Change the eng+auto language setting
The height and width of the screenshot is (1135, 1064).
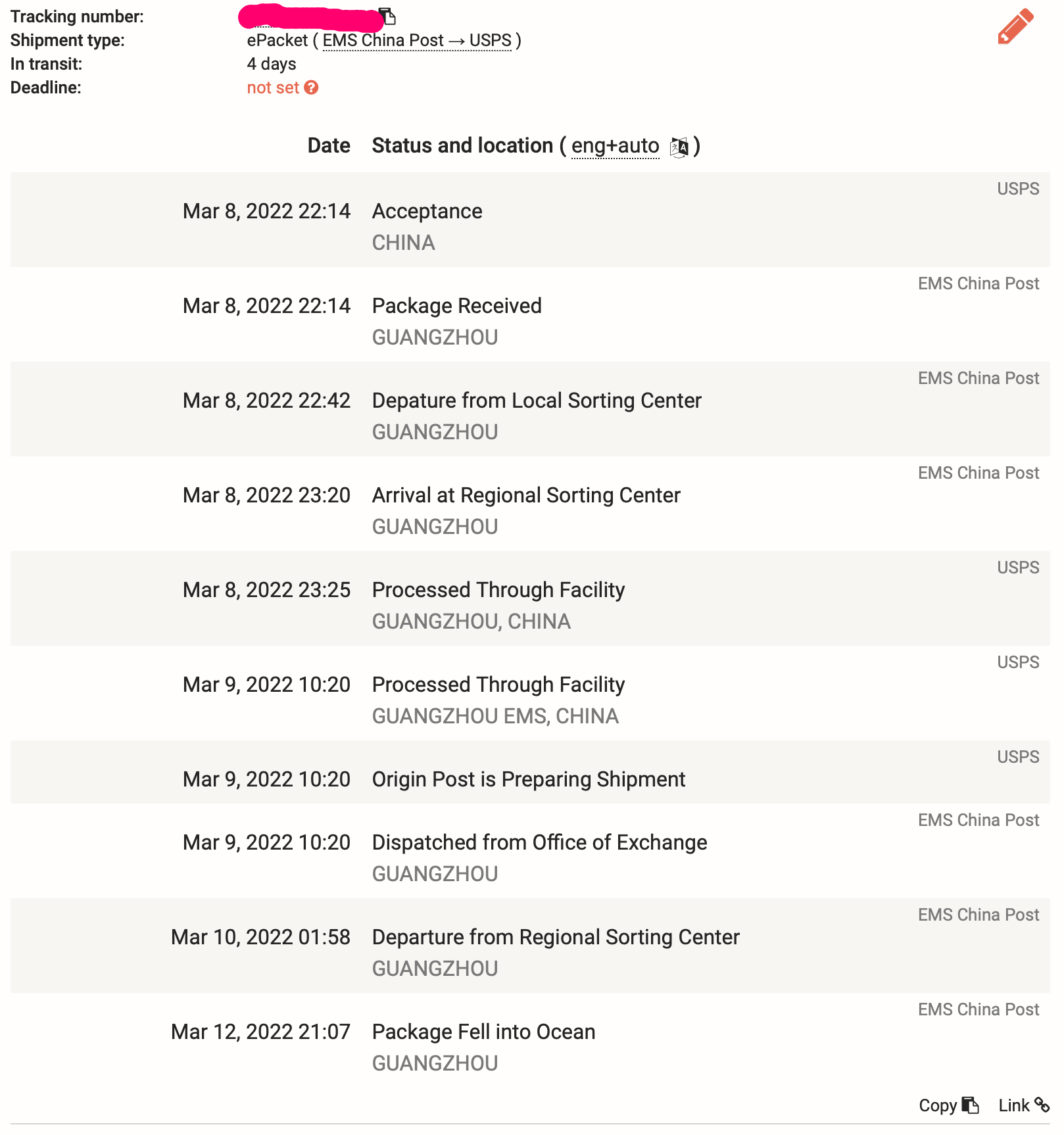[x=615, y=146]
